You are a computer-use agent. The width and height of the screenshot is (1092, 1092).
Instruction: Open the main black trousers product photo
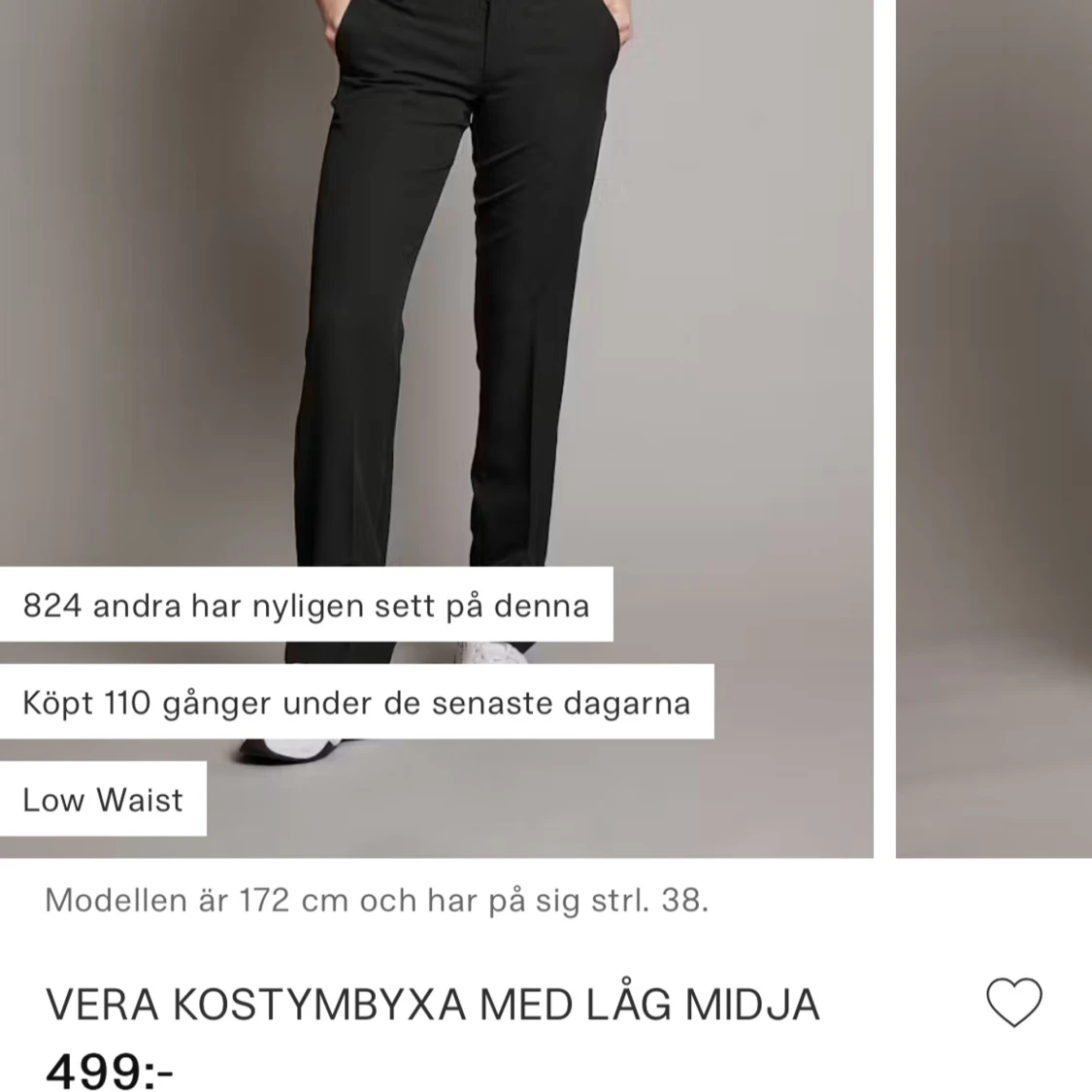coord(437,291)
